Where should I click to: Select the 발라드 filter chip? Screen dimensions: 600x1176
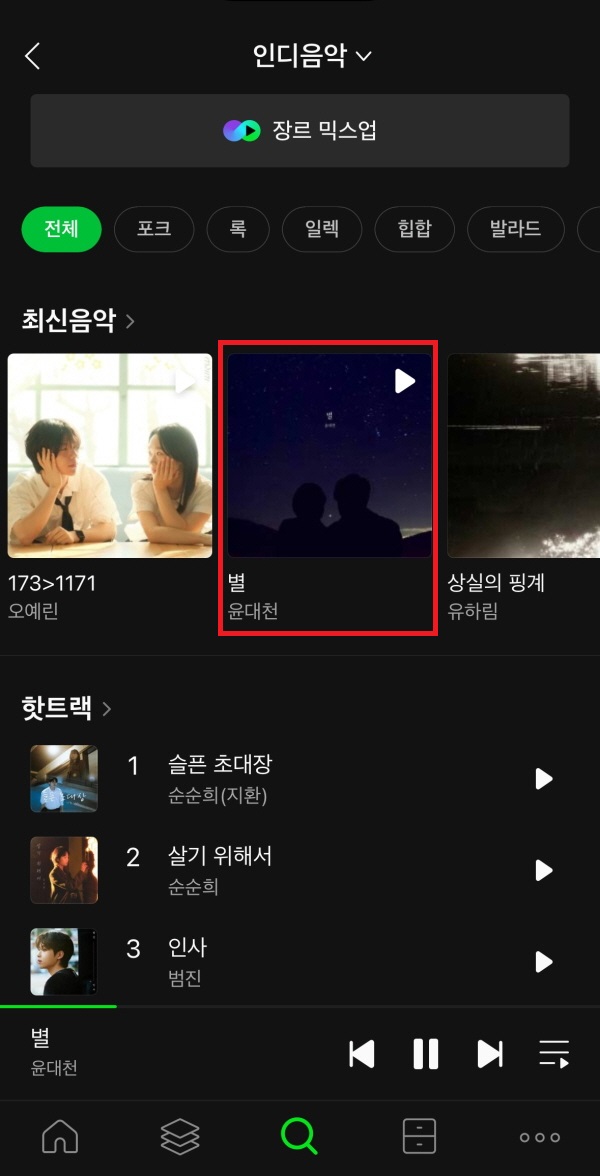[515, 229]
